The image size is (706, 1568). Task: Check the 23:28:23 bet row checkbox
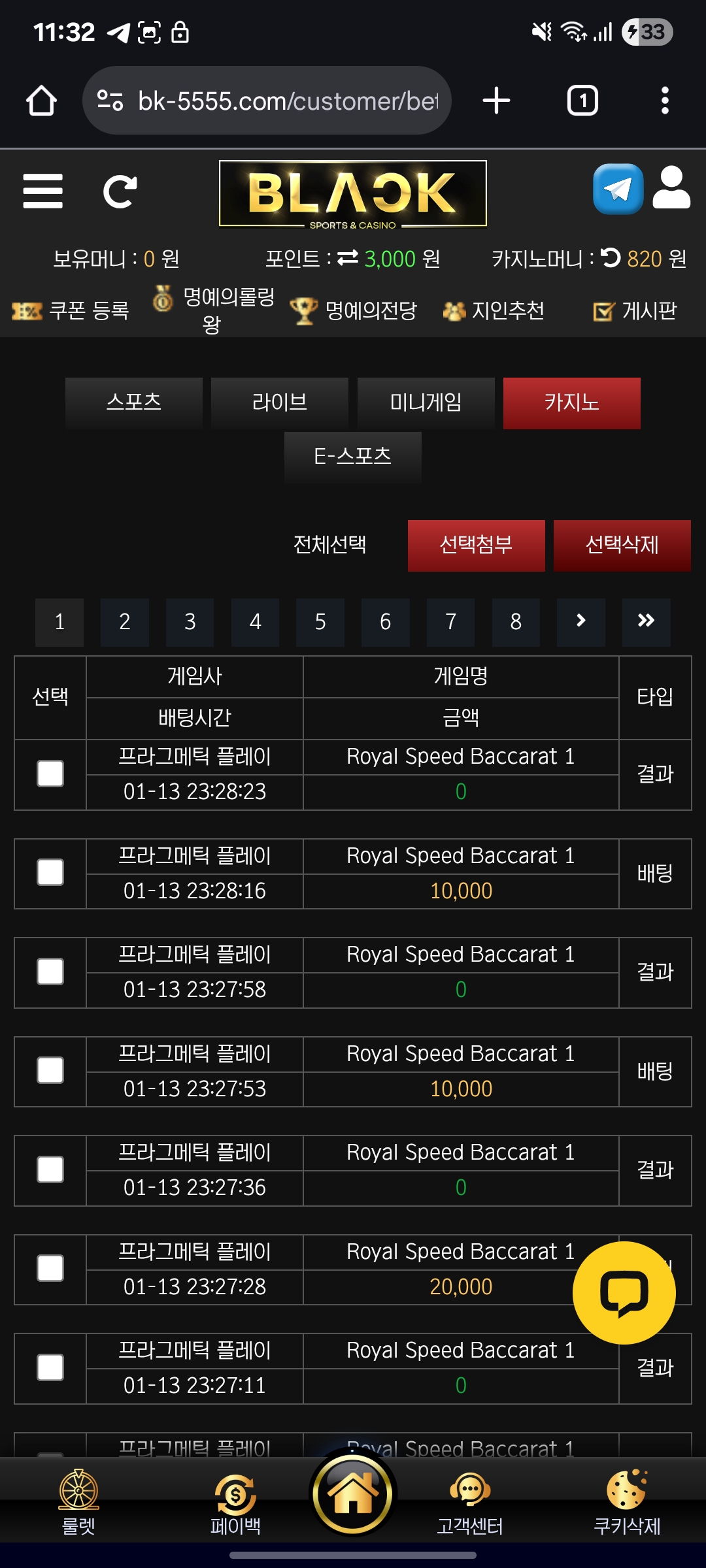(50, 774)
